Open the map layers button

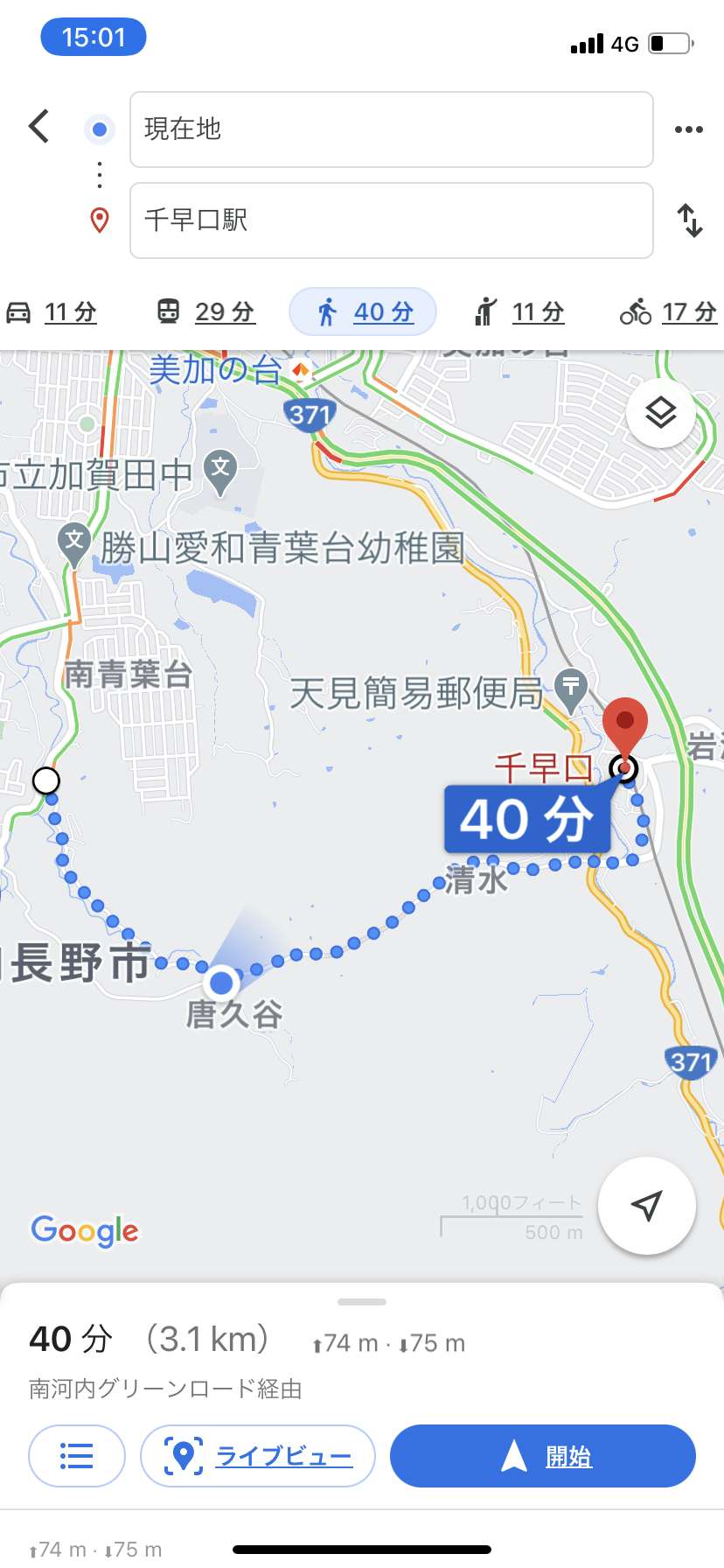(661, 412)
